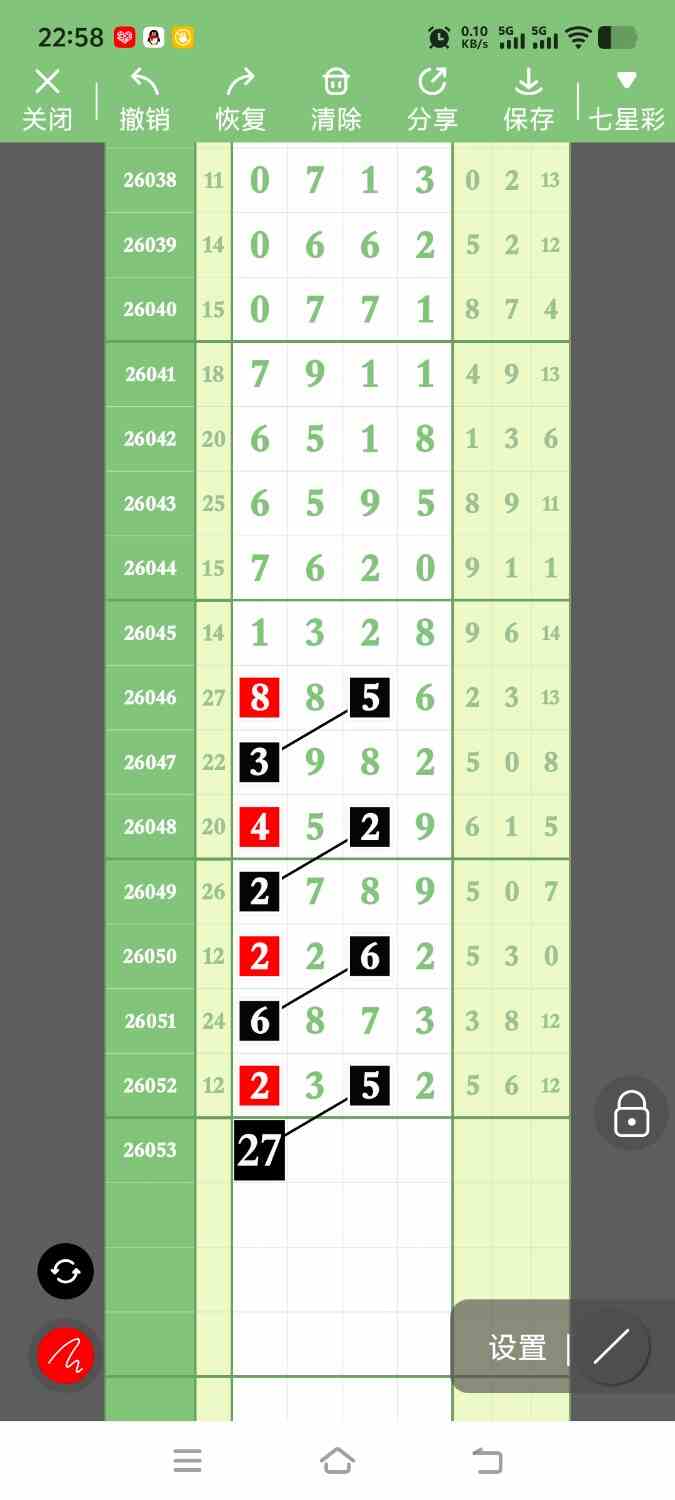Redo the action with 恢复
Viewport: 675px width, 1500px height.
241,100
